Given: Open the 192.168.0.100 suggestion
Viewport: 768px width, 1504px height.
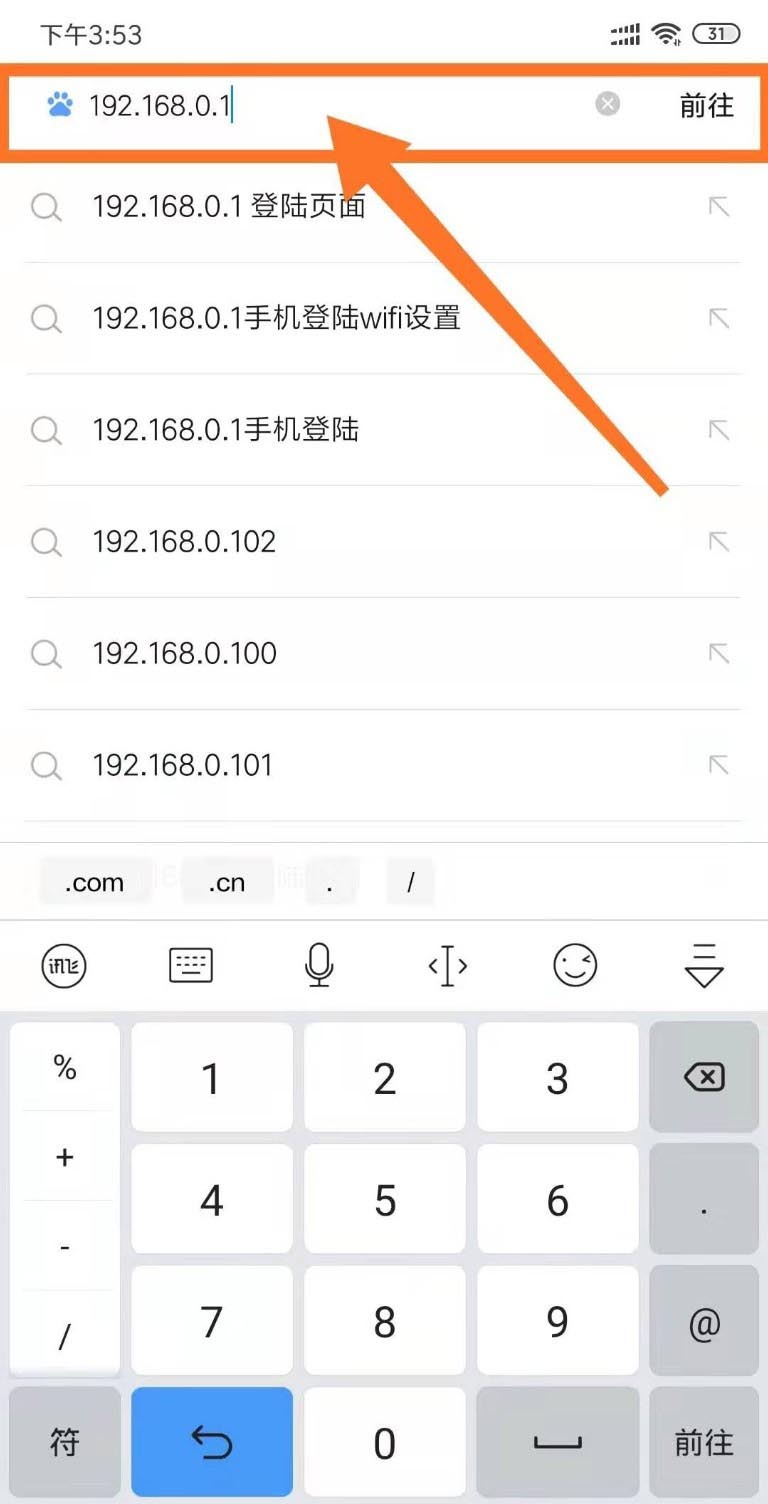Looking at the screenshot, I should click(x=184, y=654).
